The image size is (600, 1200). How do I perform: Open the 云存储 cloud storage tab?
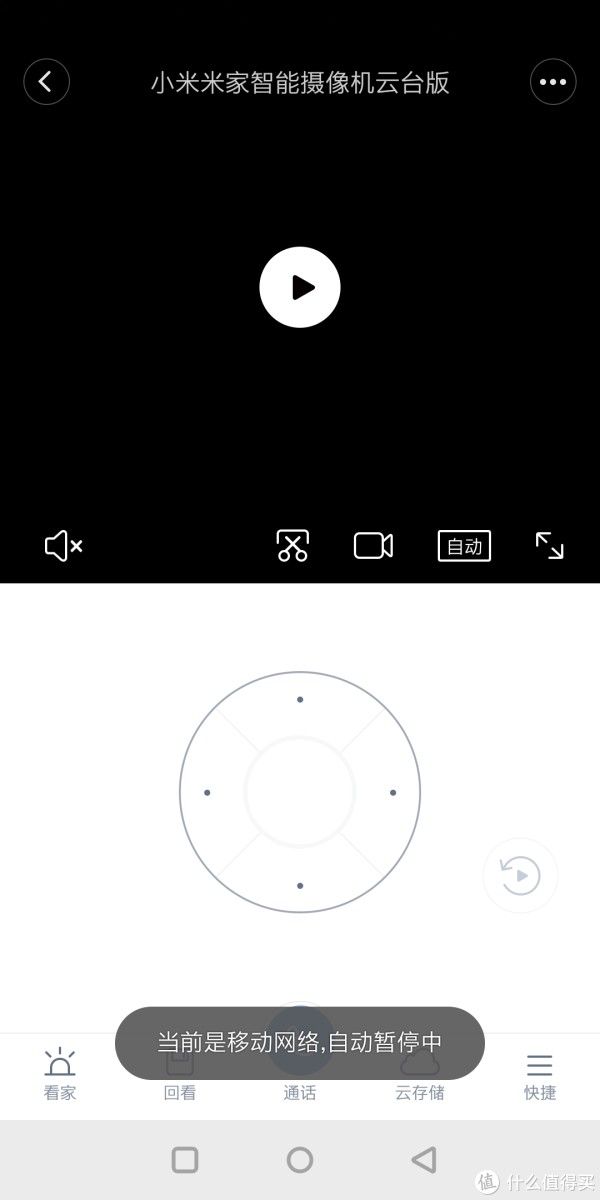pyautogui.click(x=420, y=1090)
